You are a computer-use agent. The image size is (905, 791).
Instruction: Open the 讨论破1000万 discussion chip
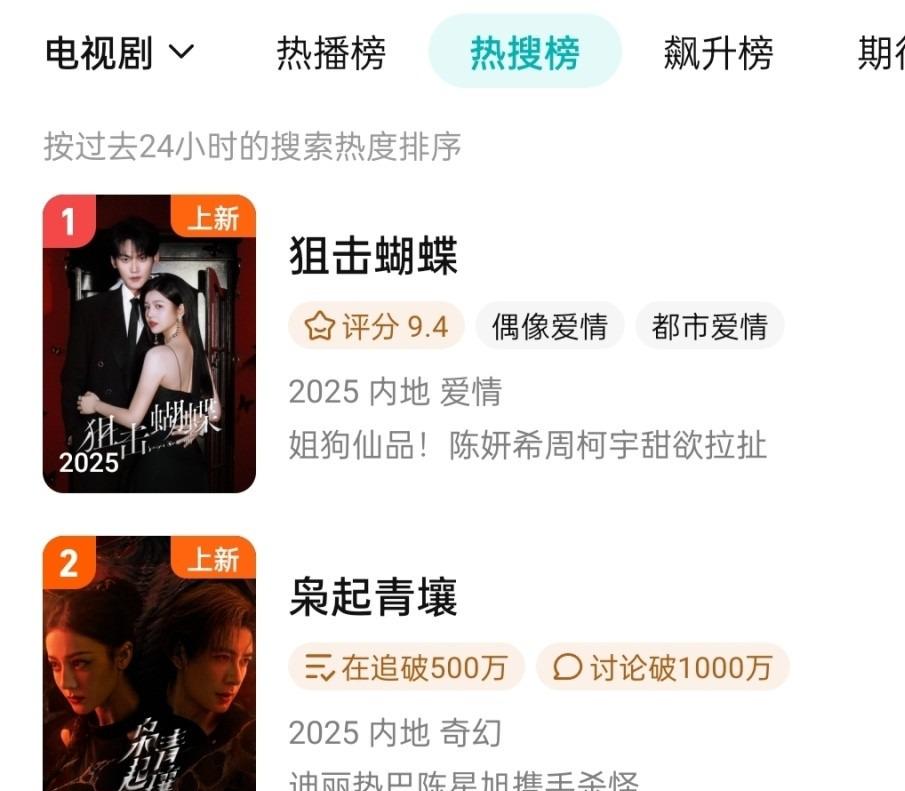pos(662,667)
